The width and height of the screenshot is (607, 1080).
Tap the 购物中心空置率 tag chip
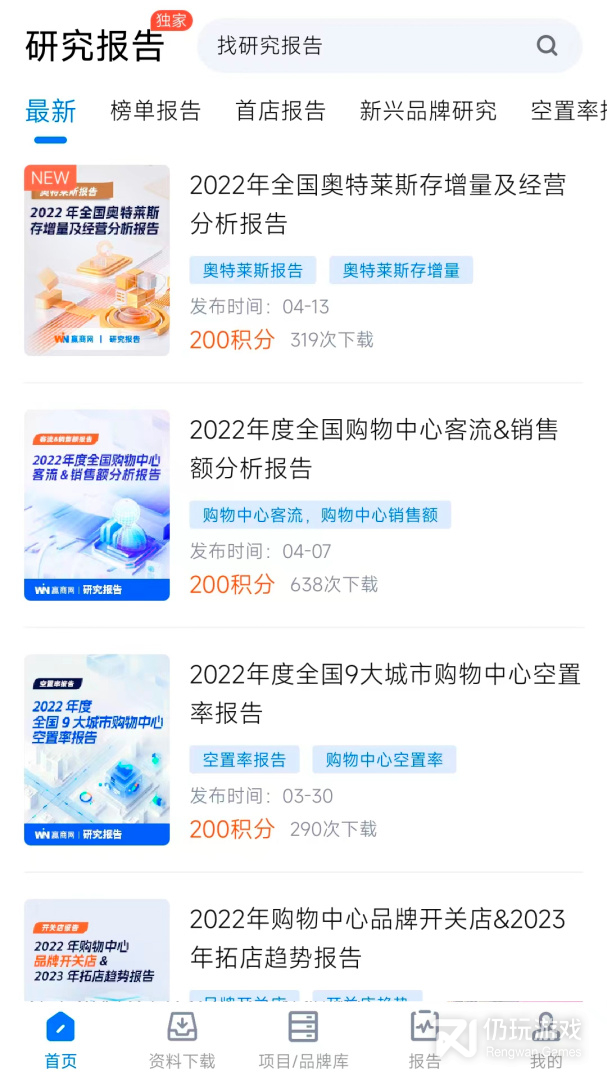point(384,759)
